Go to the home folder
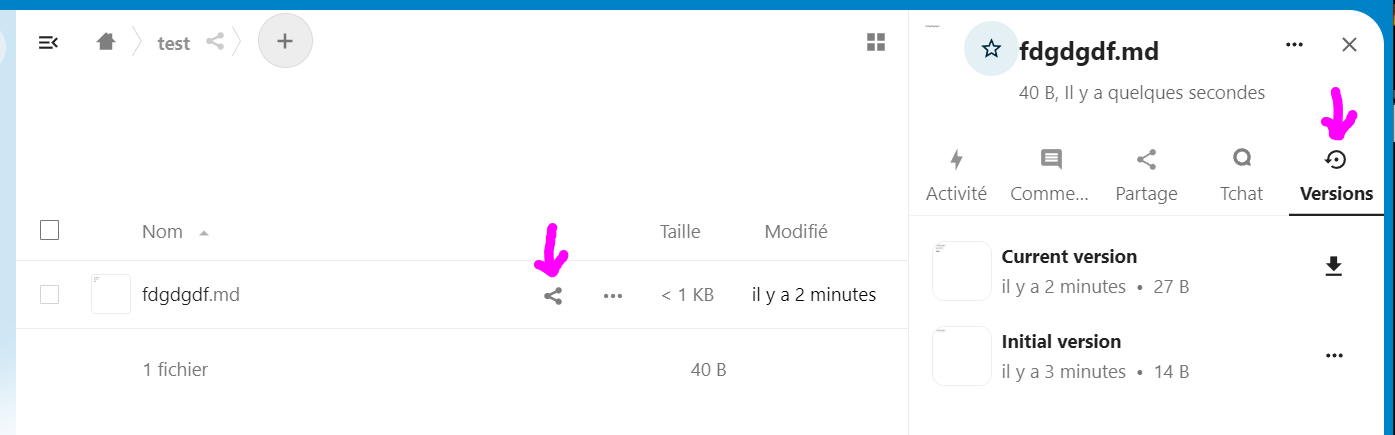This screenshot has height=435, width=1395. (x=106, y=42)
